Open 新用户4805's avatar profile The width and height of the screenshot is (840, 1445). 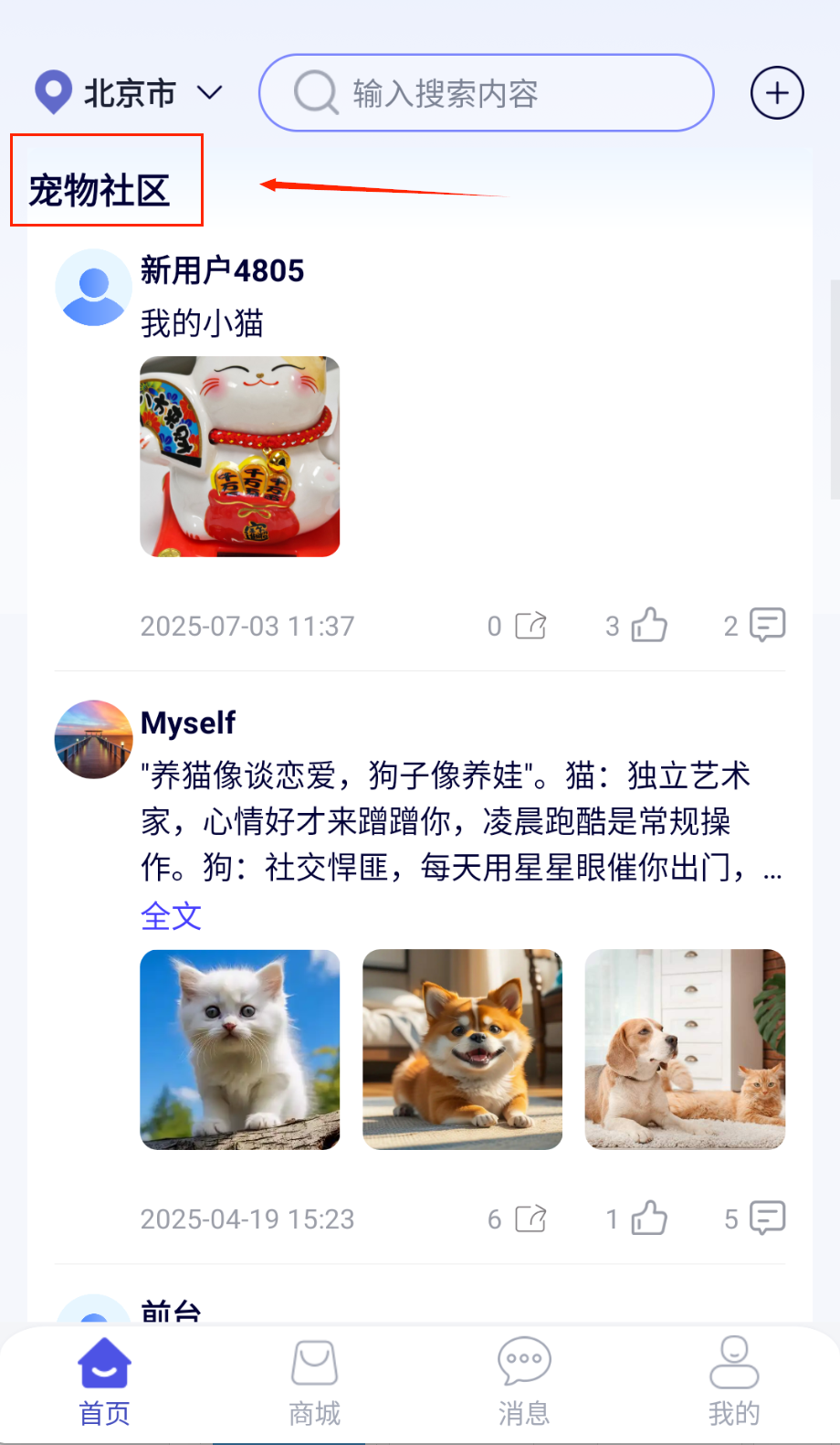pos(93,288)
